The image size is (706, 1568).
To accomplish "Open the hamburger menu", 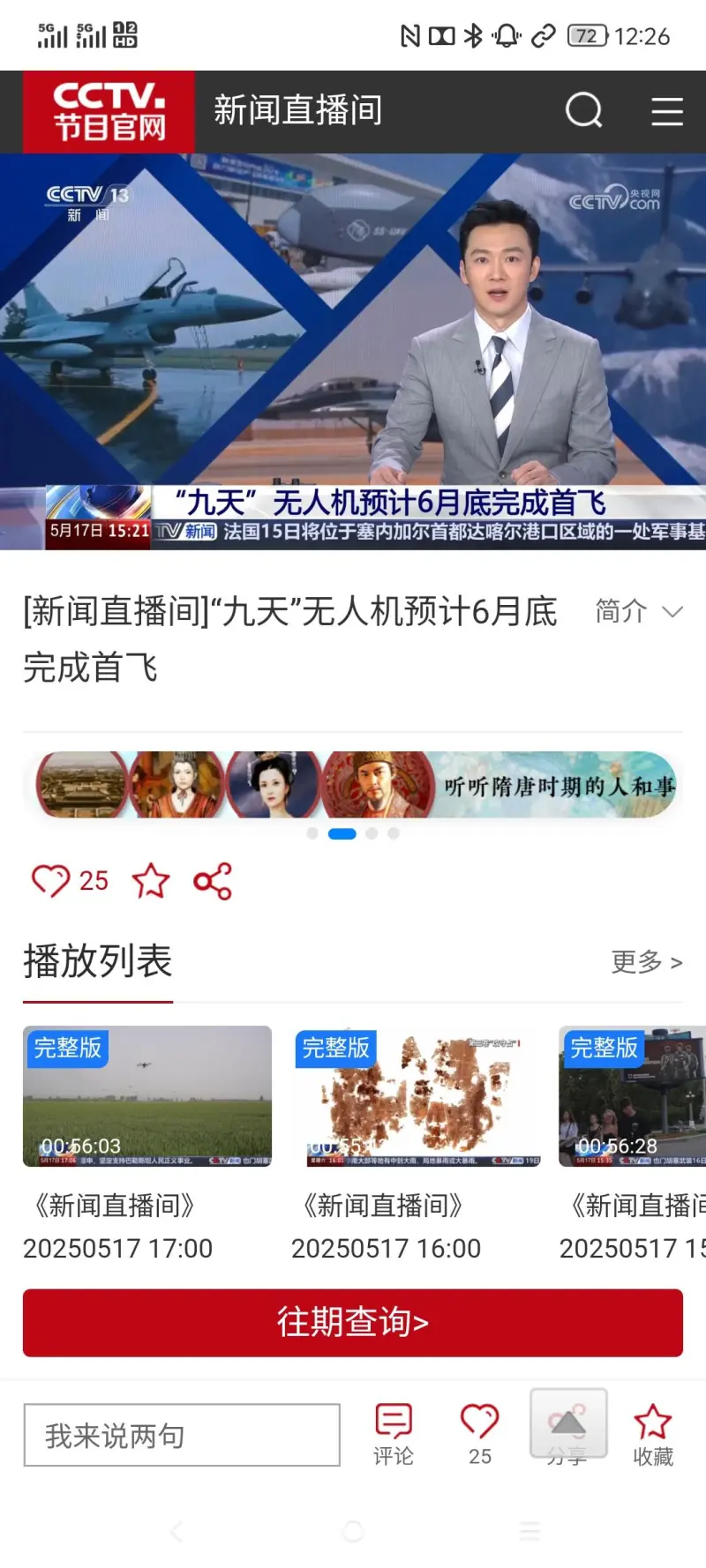I will [x=667, y=111].
